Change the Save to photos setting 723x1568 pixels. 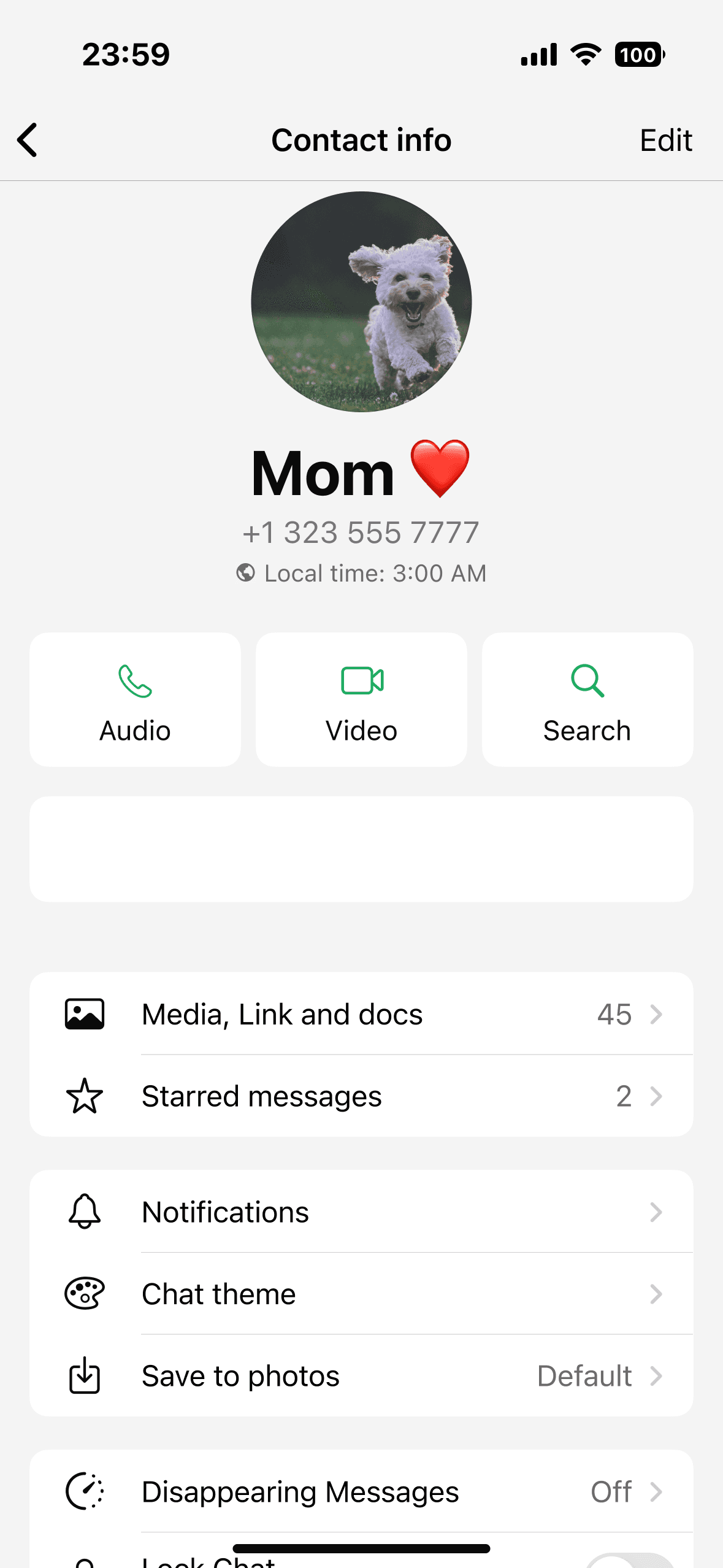click(361, 1375)
